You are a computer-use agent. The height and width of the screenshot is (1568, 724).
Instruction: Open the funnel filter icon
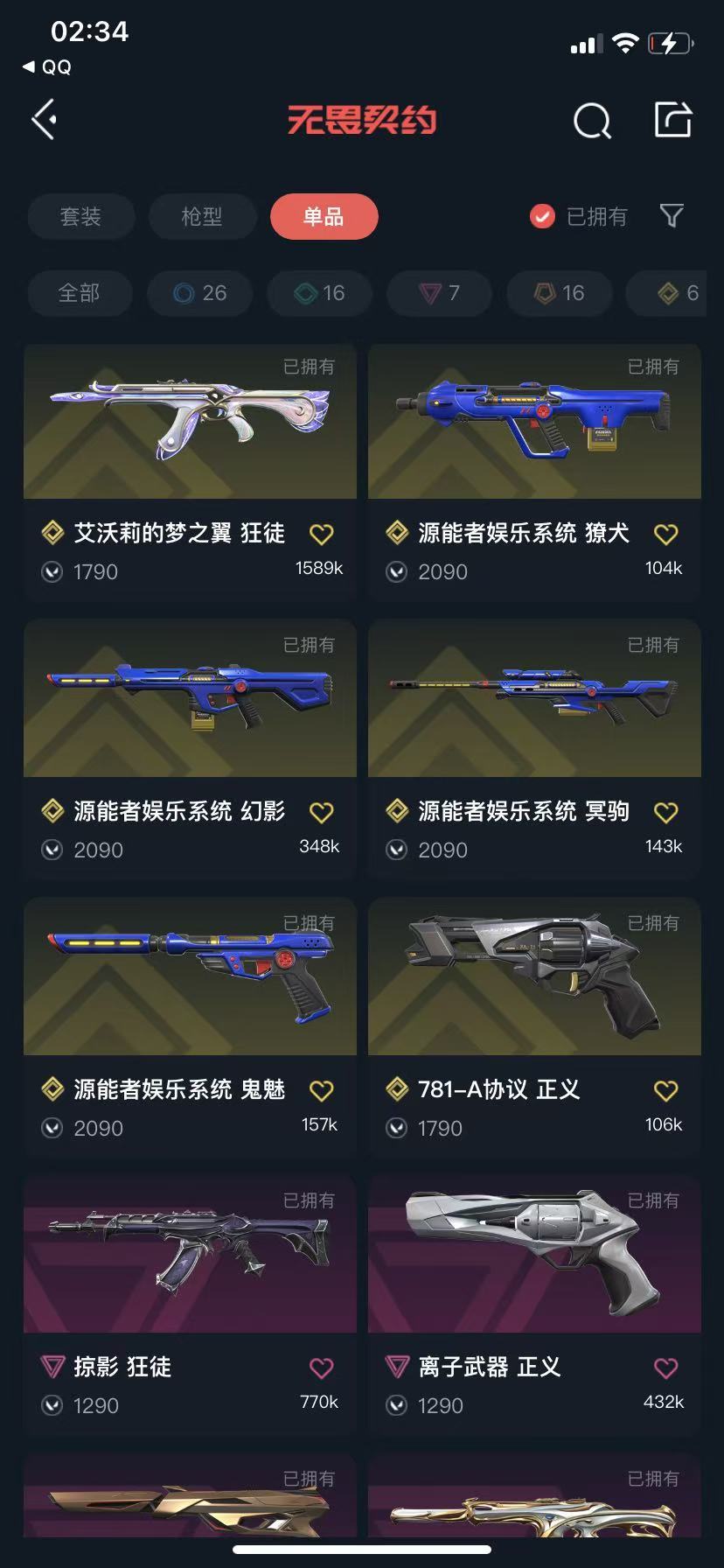tap(671, 215)
